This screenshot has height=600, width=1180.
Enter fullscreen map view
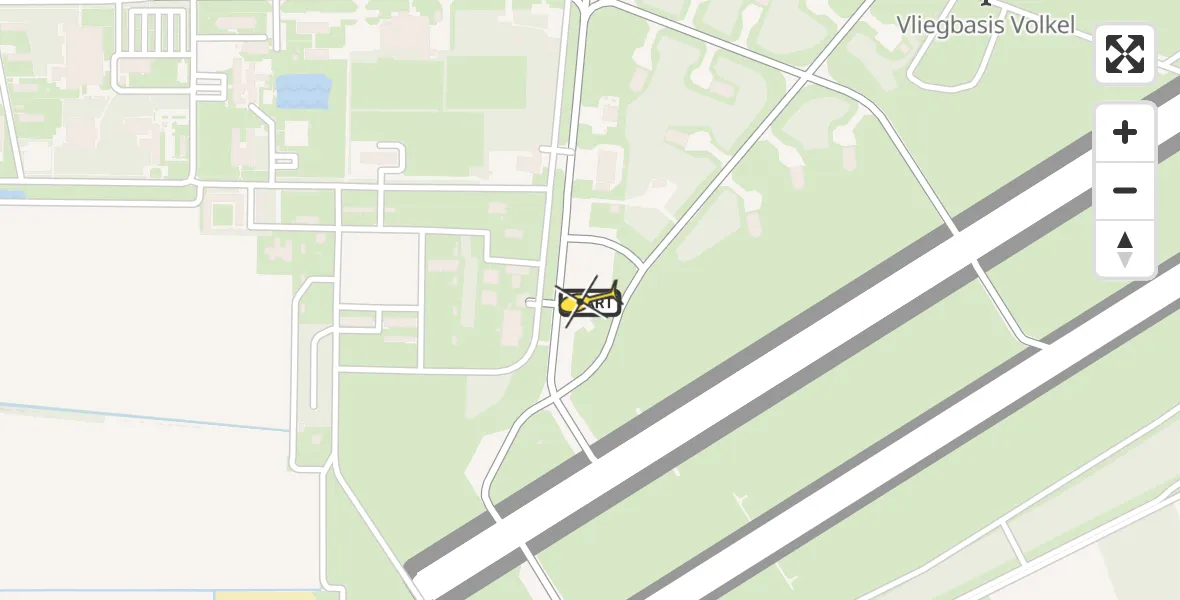(x=1125, y=54)
